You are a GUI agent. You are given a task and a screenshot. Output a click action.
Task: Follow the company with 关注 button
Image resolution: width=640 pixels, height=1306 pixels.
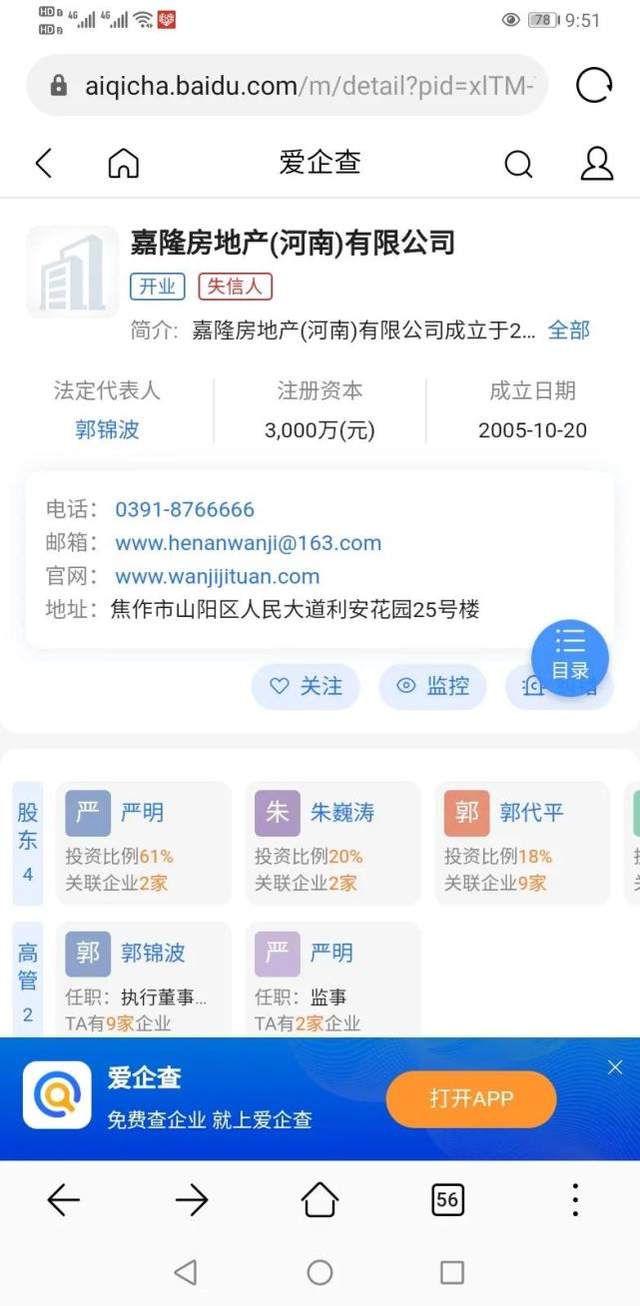click(306, 686)
